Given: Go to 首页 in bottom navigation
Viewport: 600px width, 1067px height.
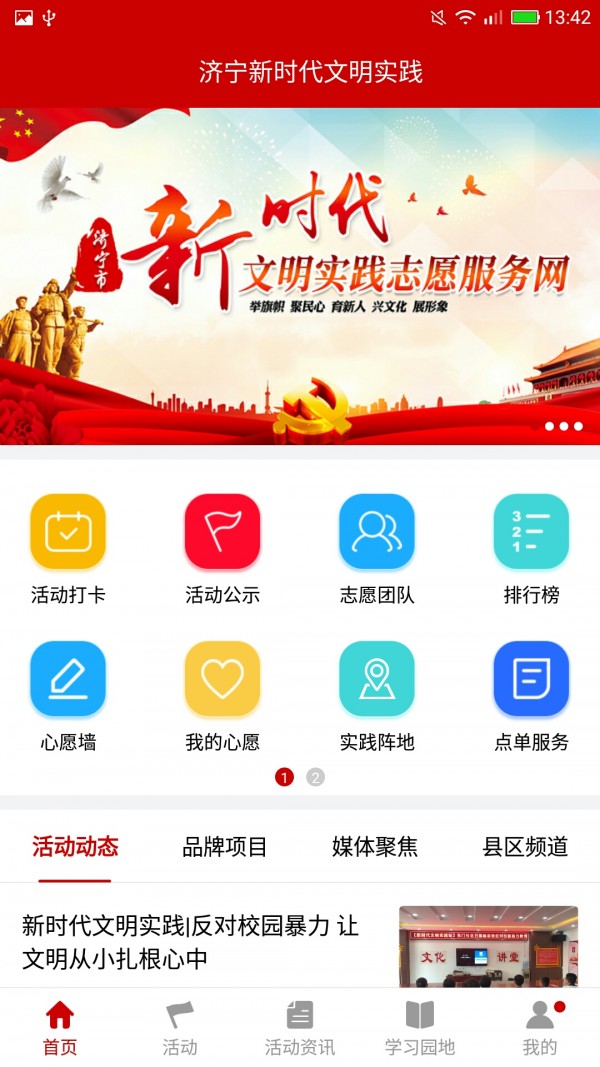Looking at the screenshot, I should 60,1029.
